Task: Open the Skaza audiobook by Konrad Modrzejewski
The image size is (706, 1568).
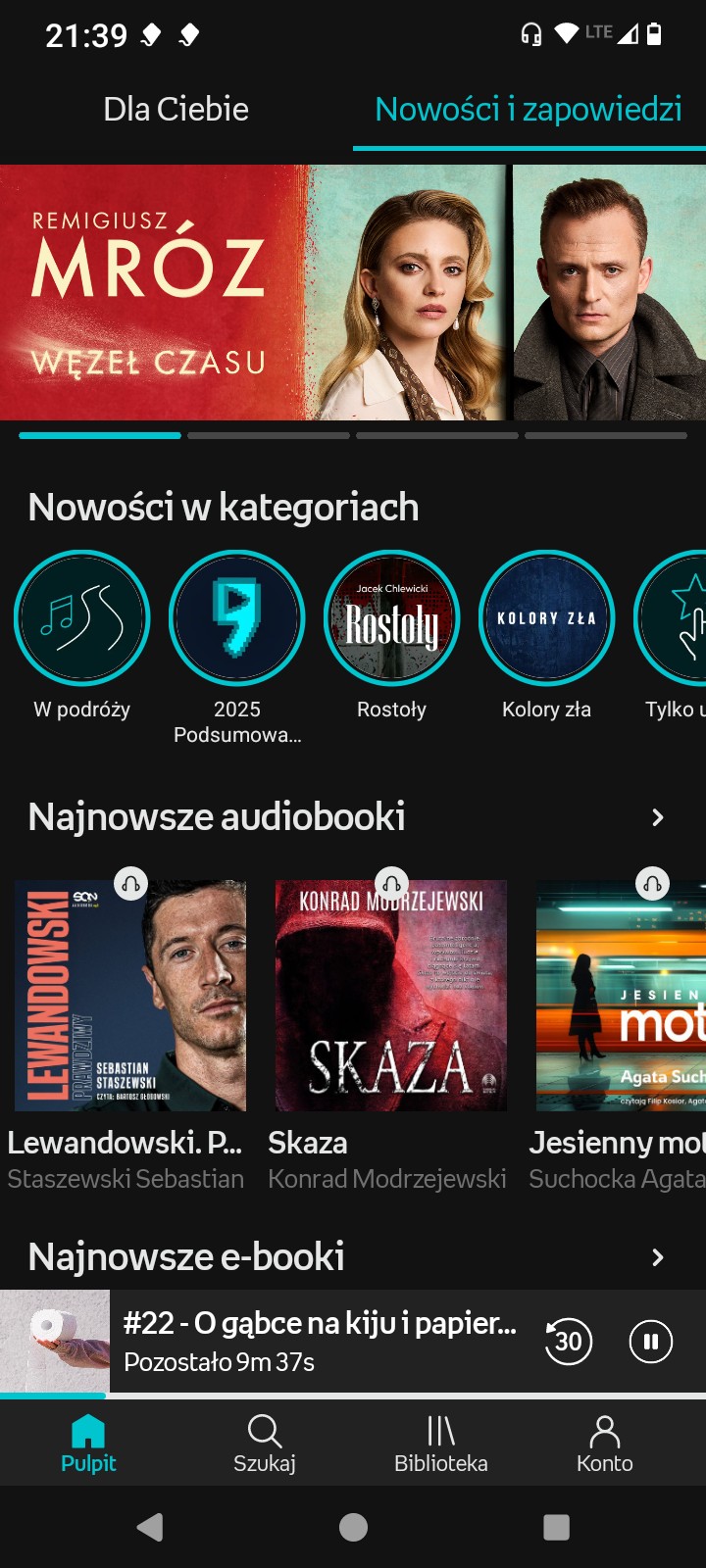Action: pyautogui.click(x=391, y=995)
